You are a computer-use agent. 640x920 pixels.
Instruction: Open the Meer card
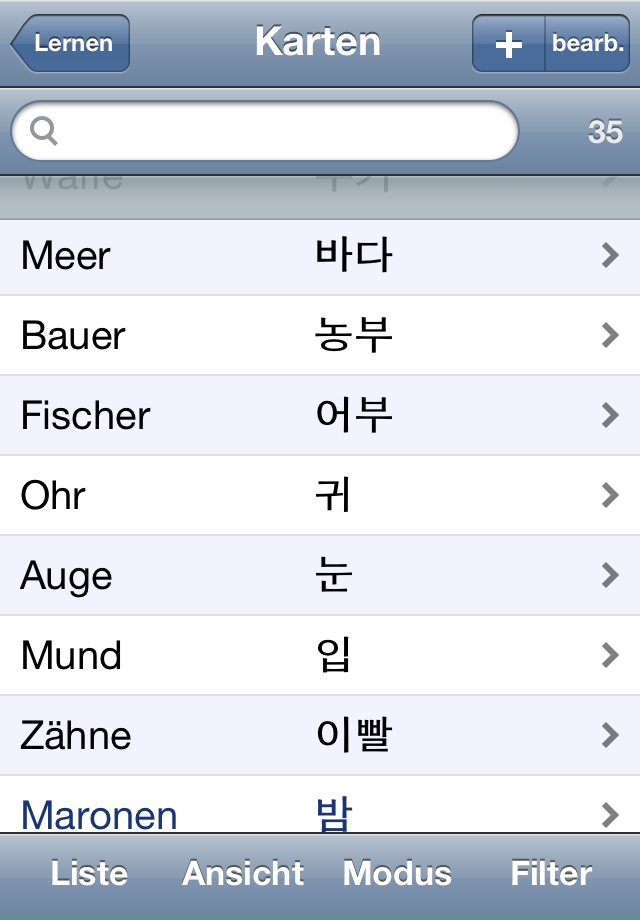click(320, 256)
